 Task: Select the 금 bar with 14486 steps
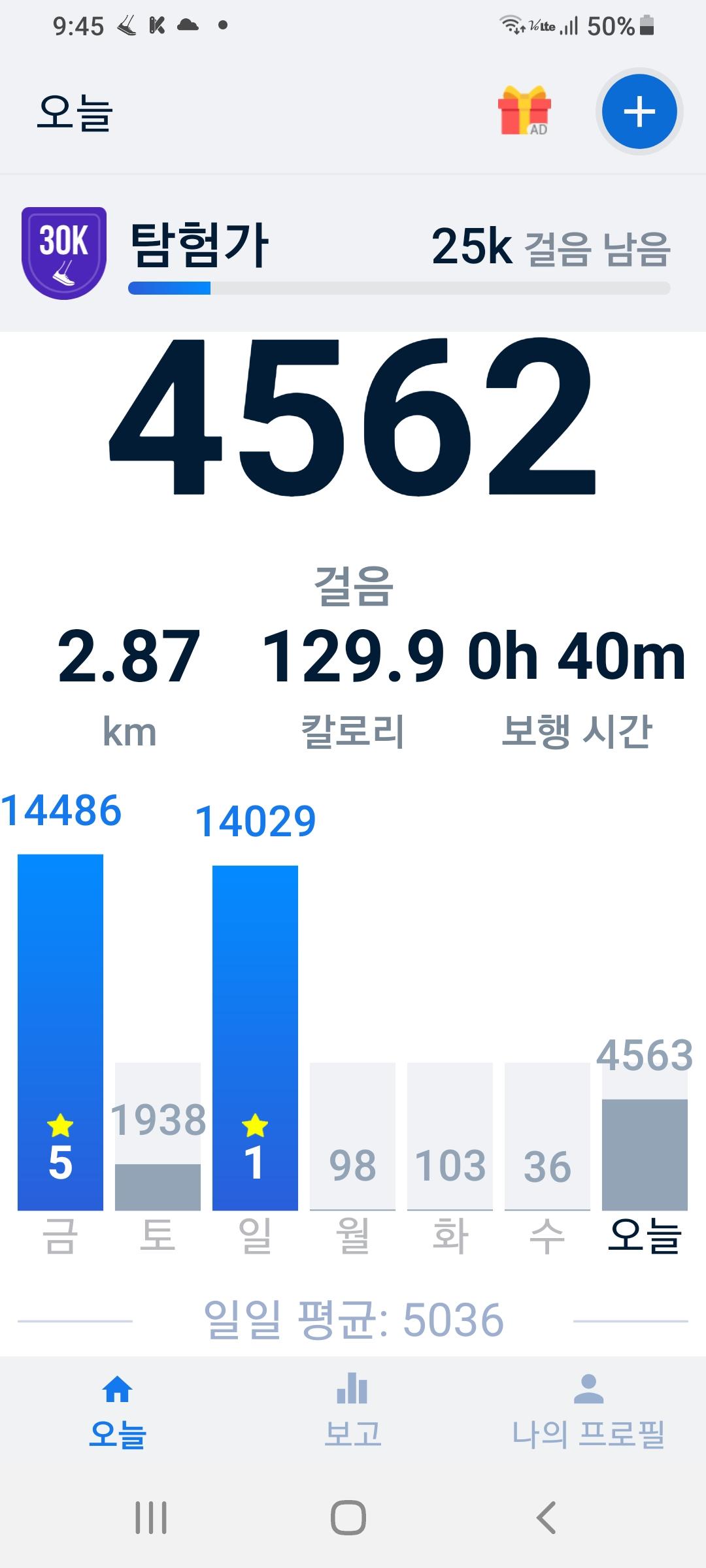[60, 1032]
